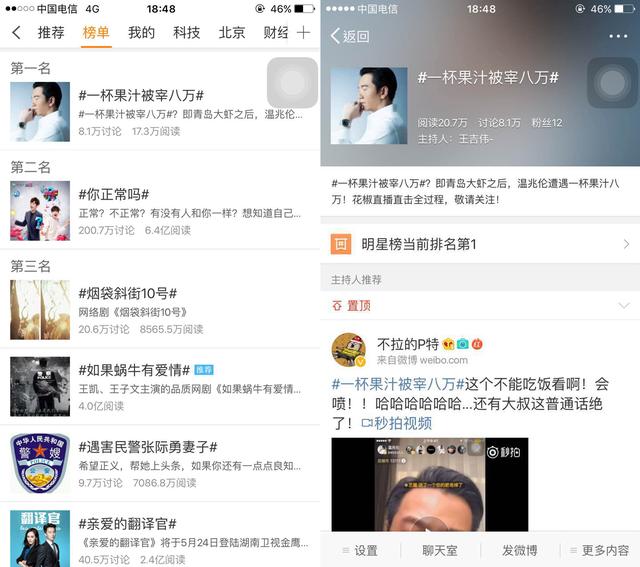The width and height of the screenshot is (640, 567).
Task: Switch to the 科技 tab
Action: tap(187, 33)
